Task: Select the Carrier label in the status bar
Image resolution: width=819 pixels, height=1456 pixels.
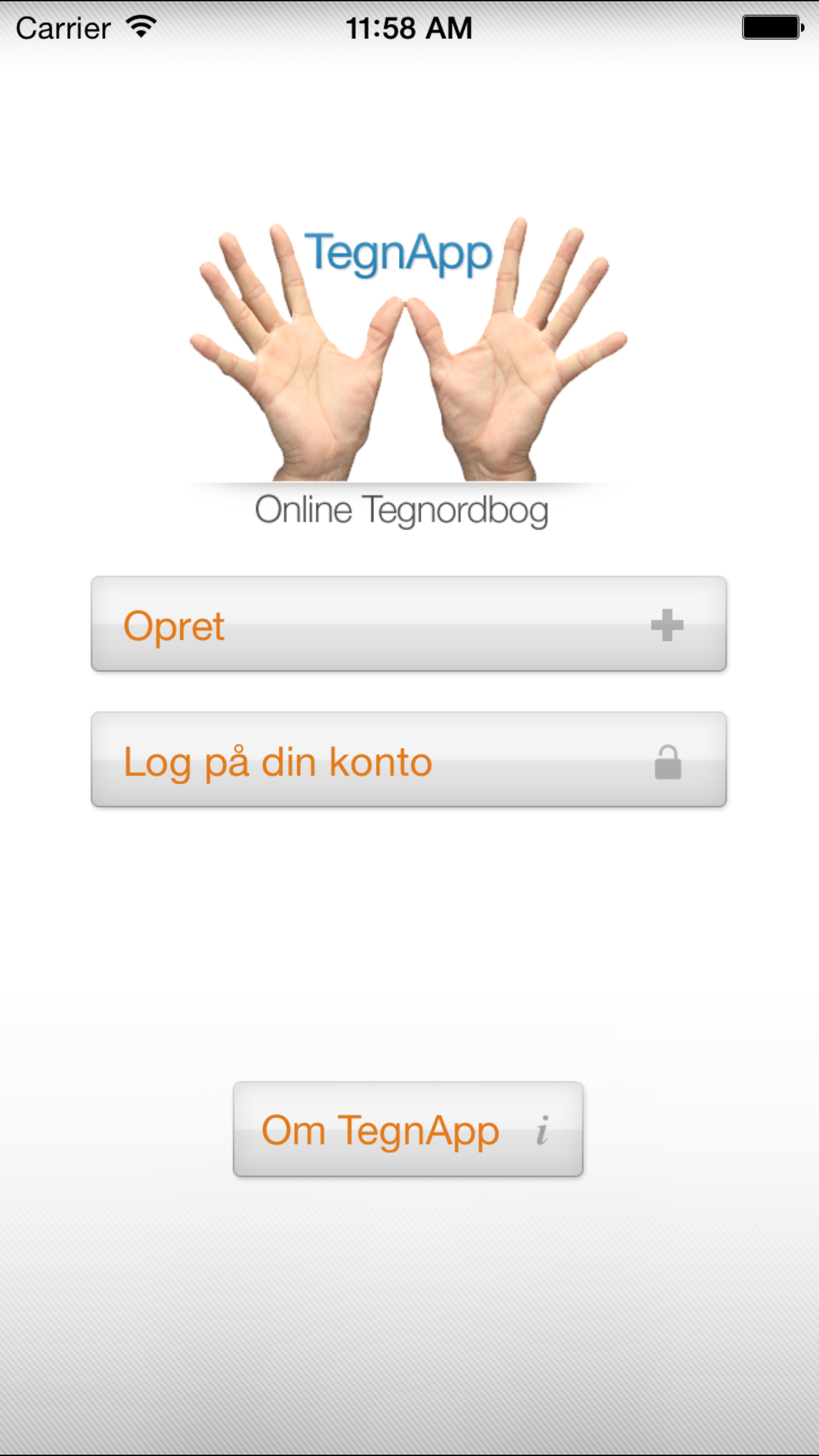Action: click(x=63, y=28)
